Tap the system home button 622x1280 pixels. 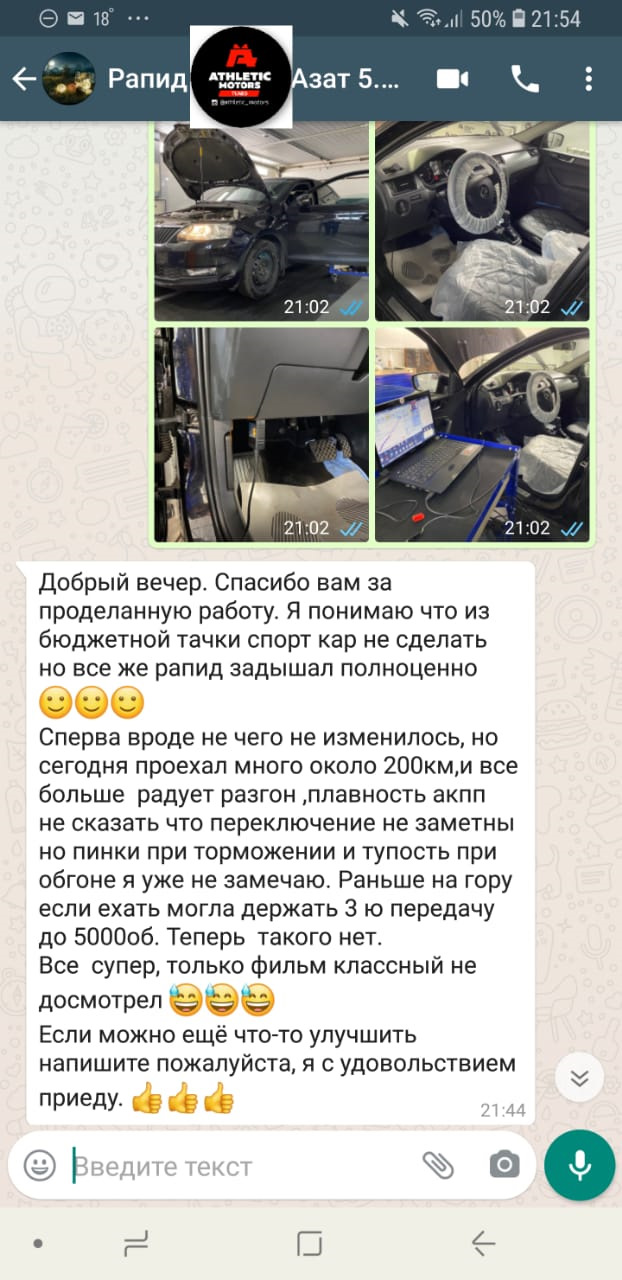(x=310, y=1243)
